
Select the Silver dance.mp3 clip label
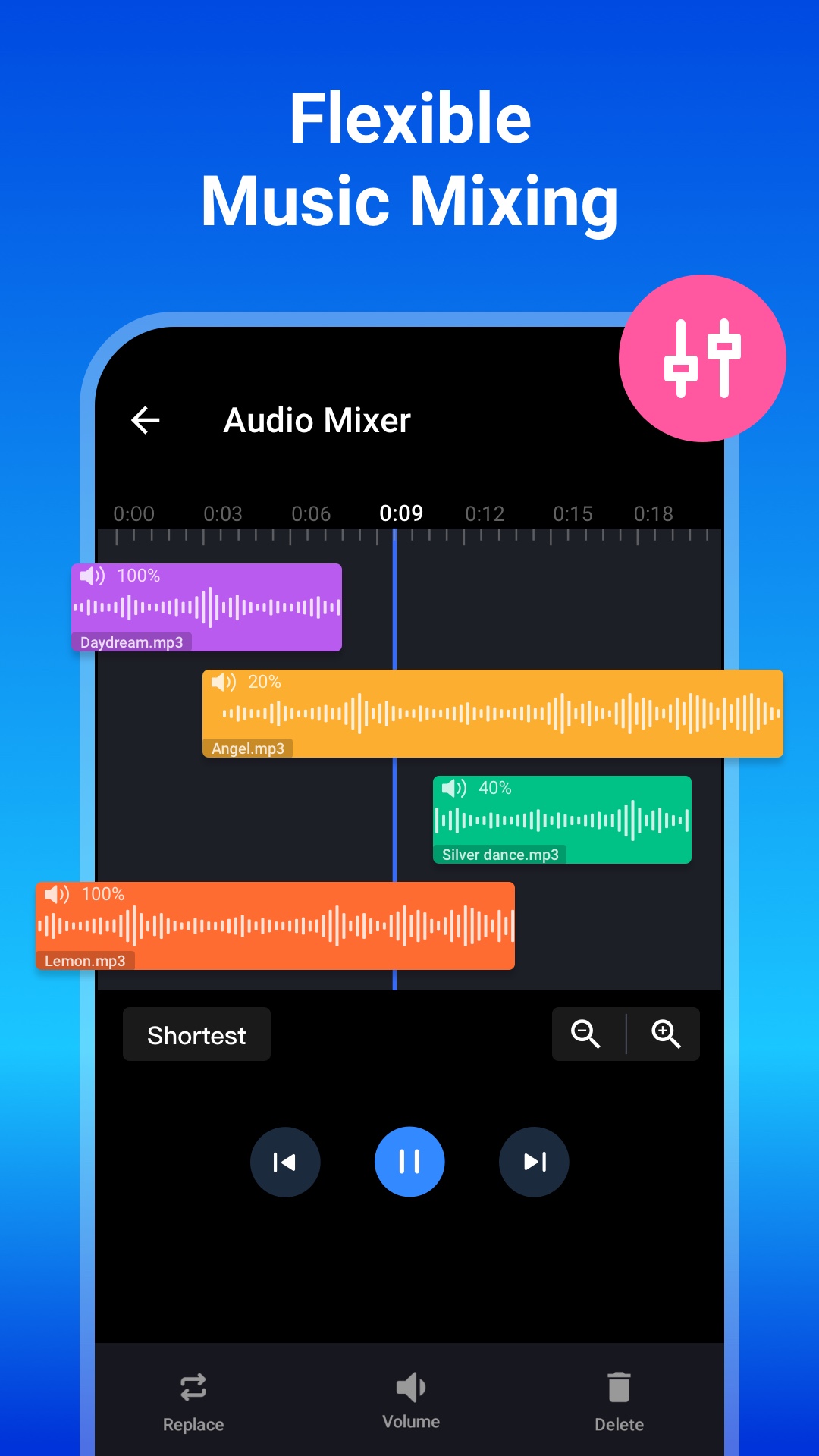click(x=499, y=854)
